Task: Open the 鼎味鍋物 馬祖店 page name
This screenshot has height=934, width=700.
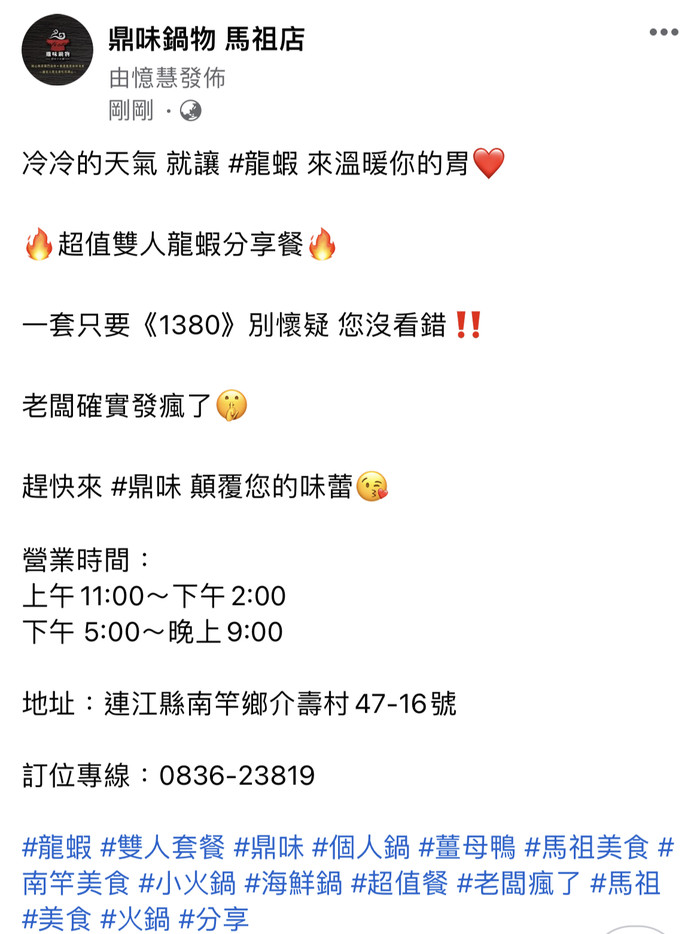Action: 206,40
